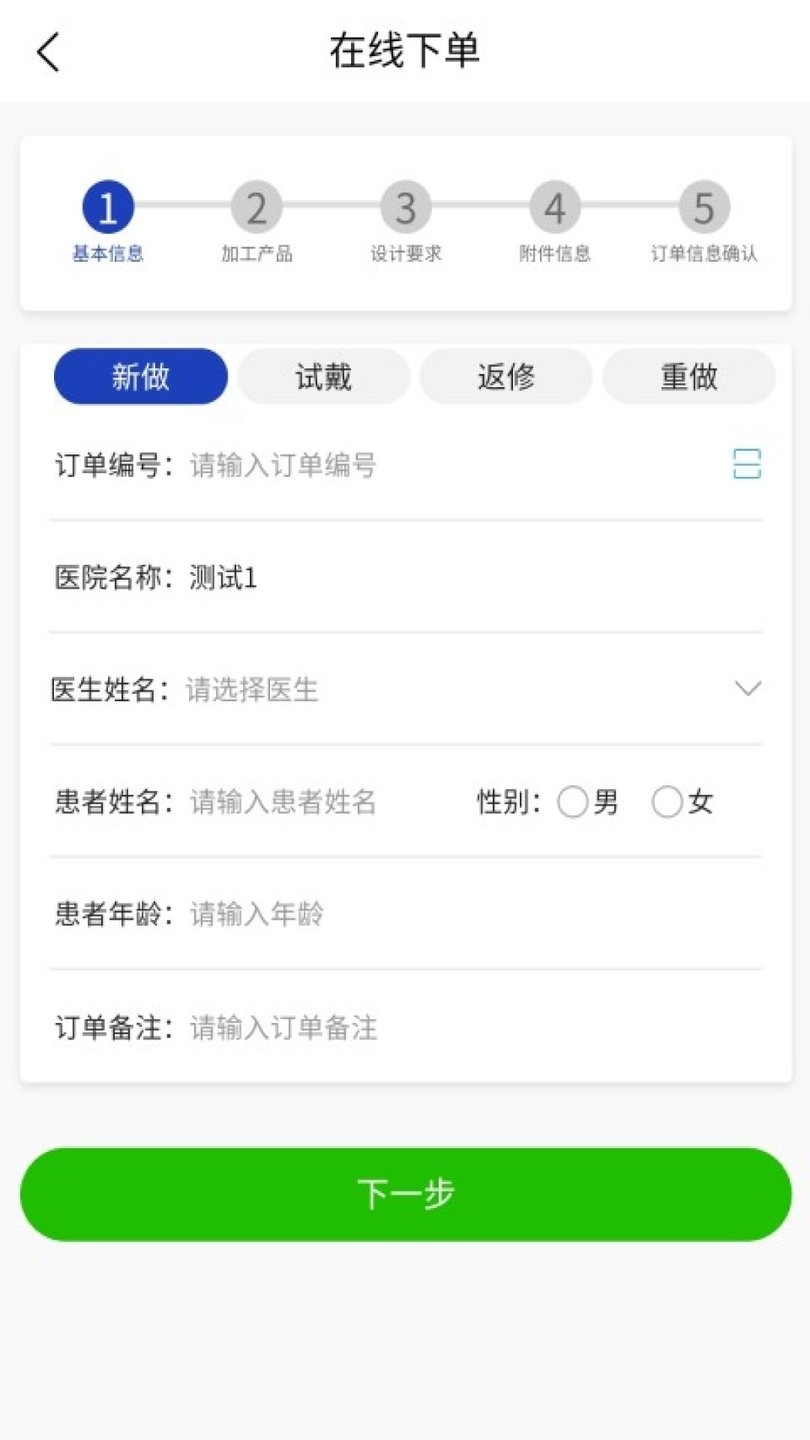Switch to the 返修 tab

(x=506, y=376)
